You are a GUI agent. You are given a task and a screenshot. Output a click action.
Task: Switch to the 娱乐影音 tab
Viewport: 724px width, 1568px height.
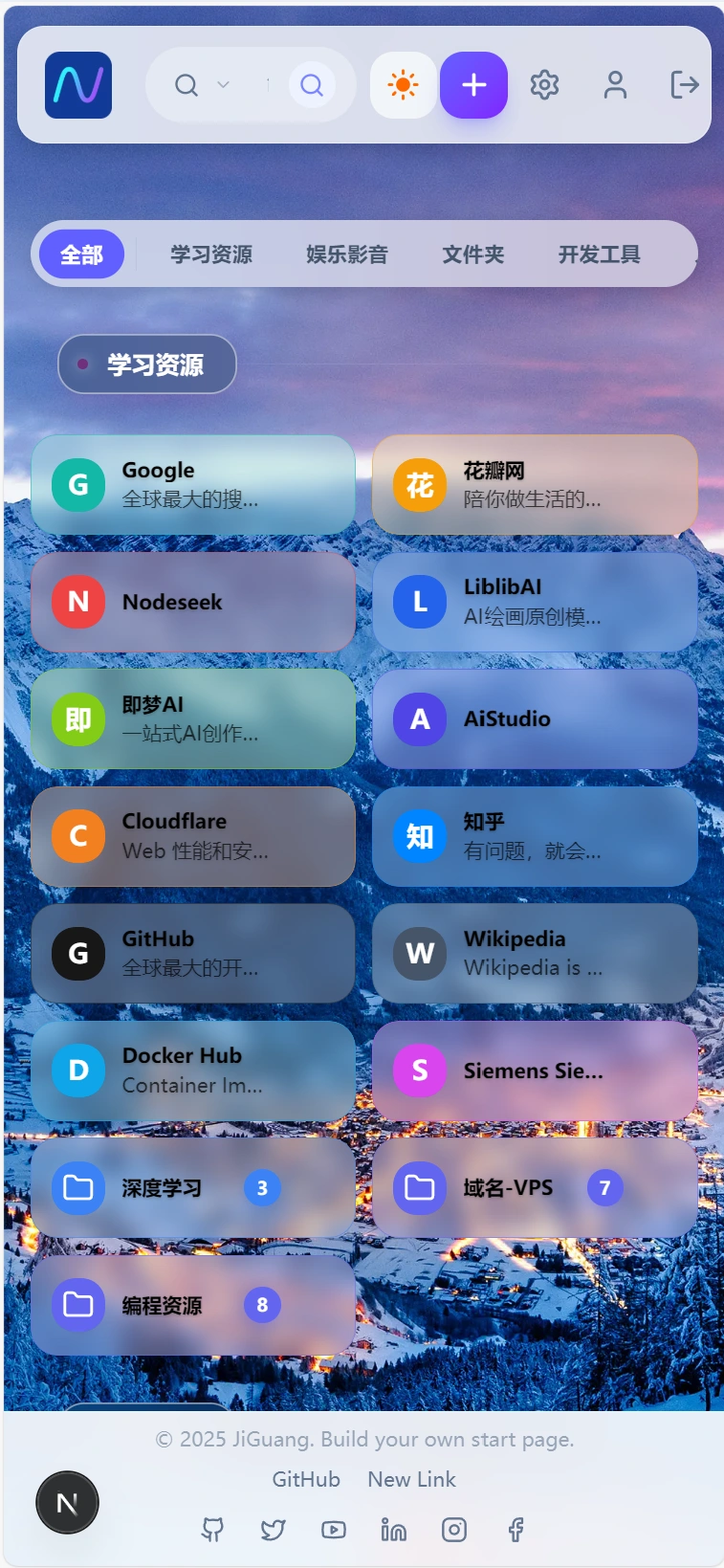[347, 254]
